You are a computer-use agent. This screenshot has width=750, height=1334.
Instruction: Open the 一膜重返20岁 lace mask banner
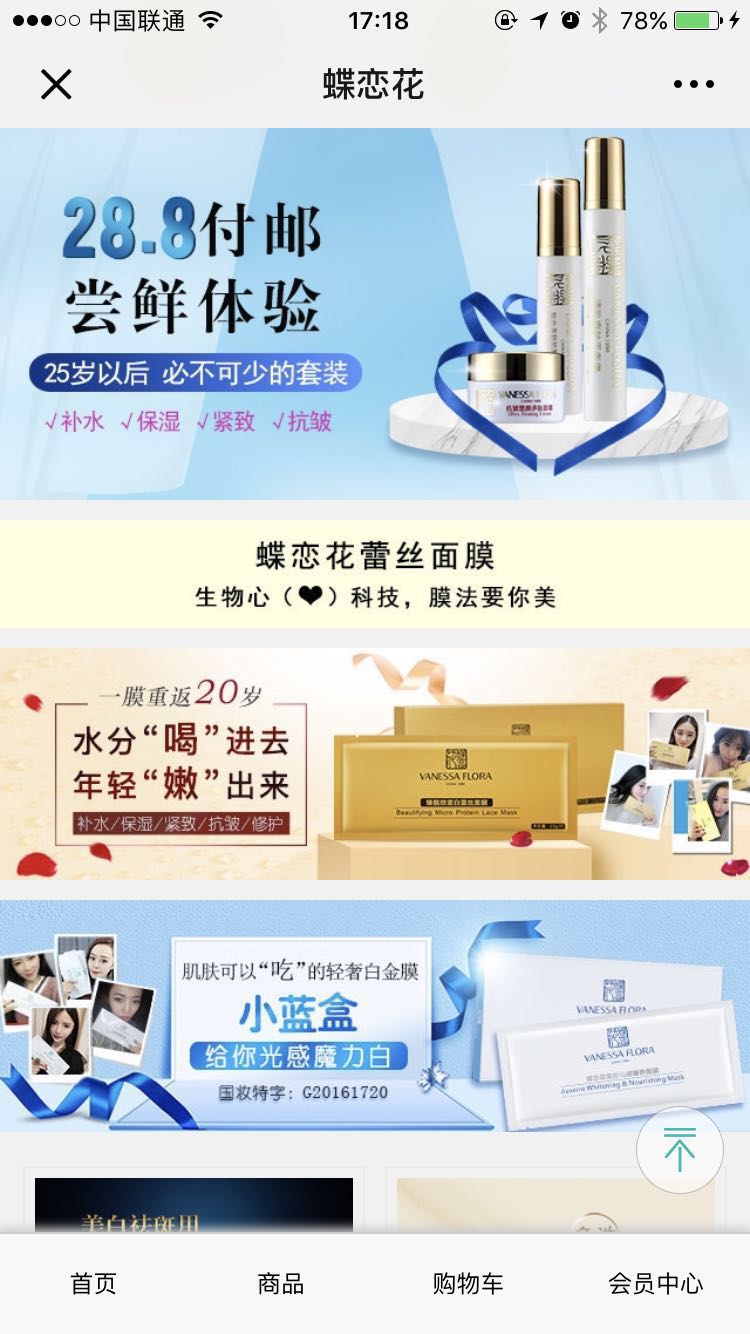point(374,764)
